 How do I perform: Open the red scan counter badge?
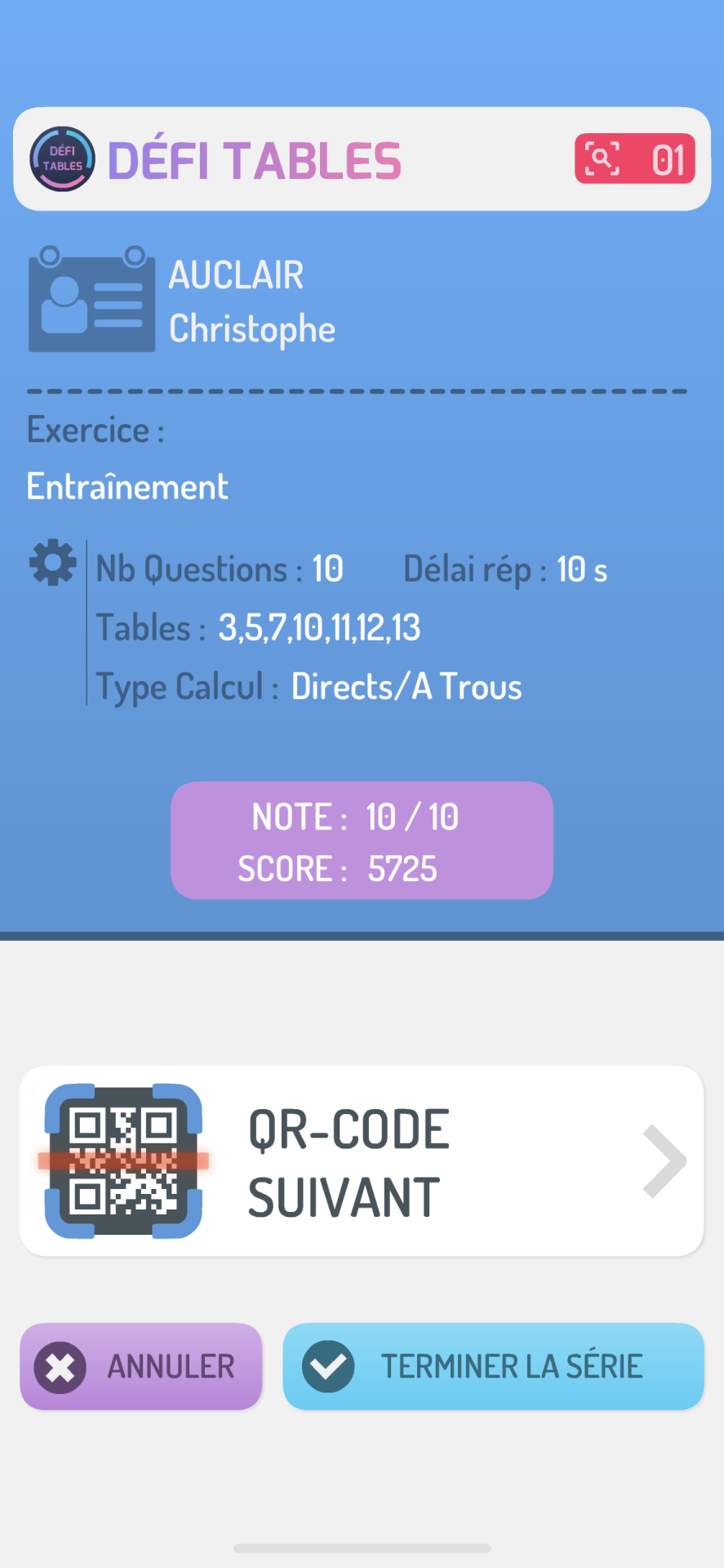pyautogui.click(x=635, y=158)
